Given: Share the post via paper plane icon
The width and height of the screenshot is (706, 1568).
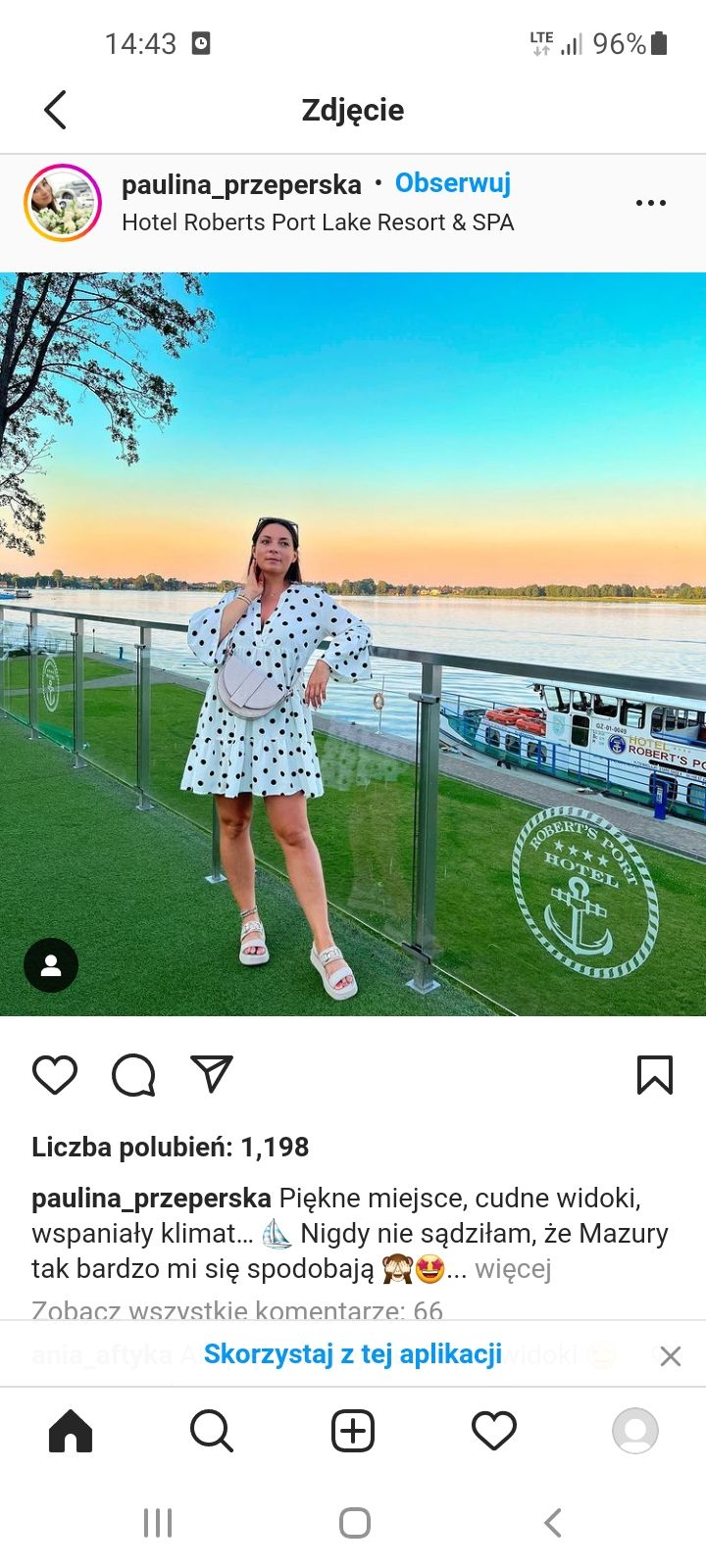Looking at the screenshot, I should pos(212,1074).
